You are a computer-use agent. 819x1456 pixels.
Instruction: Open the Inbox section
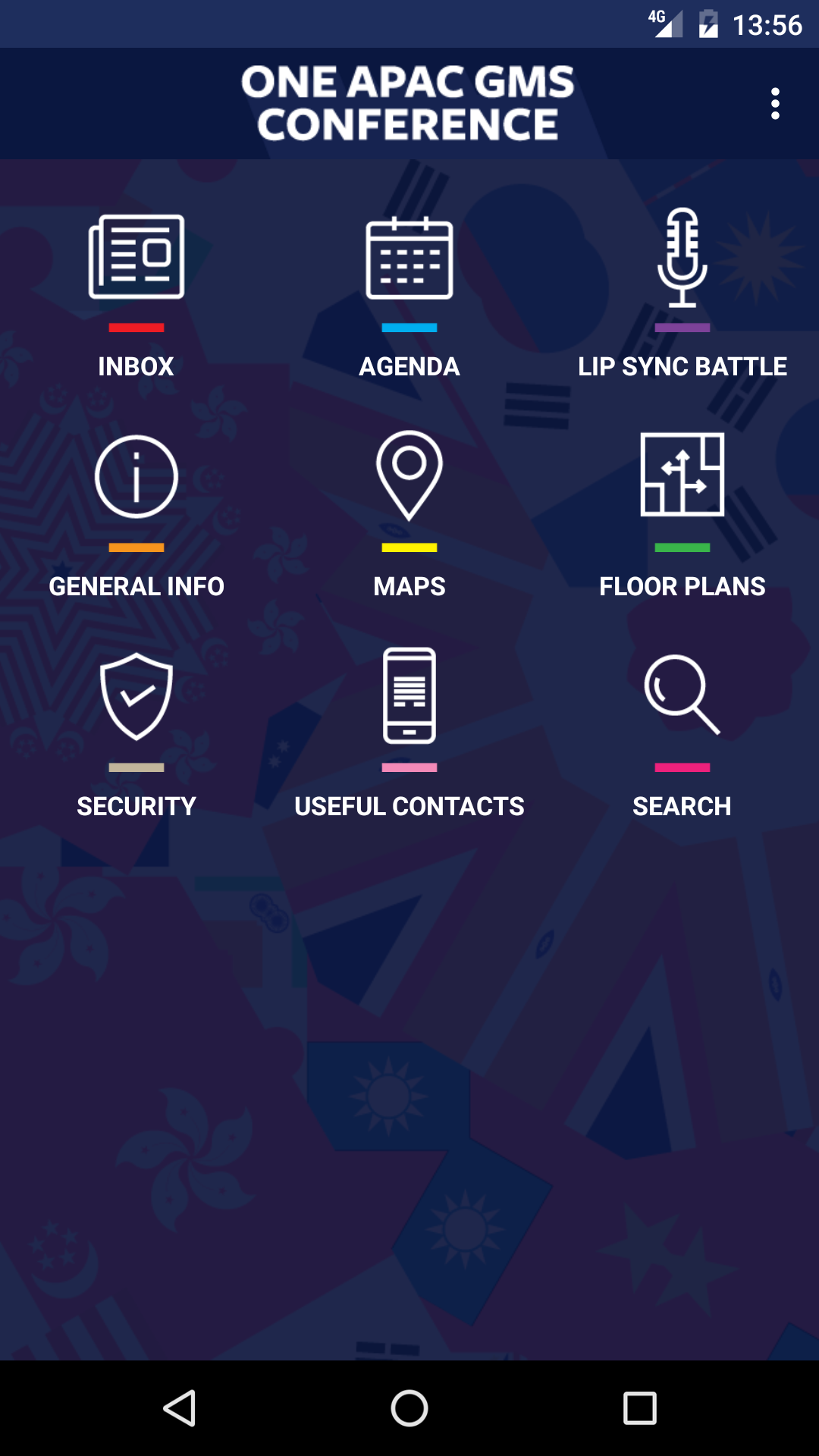pos(136,292)
